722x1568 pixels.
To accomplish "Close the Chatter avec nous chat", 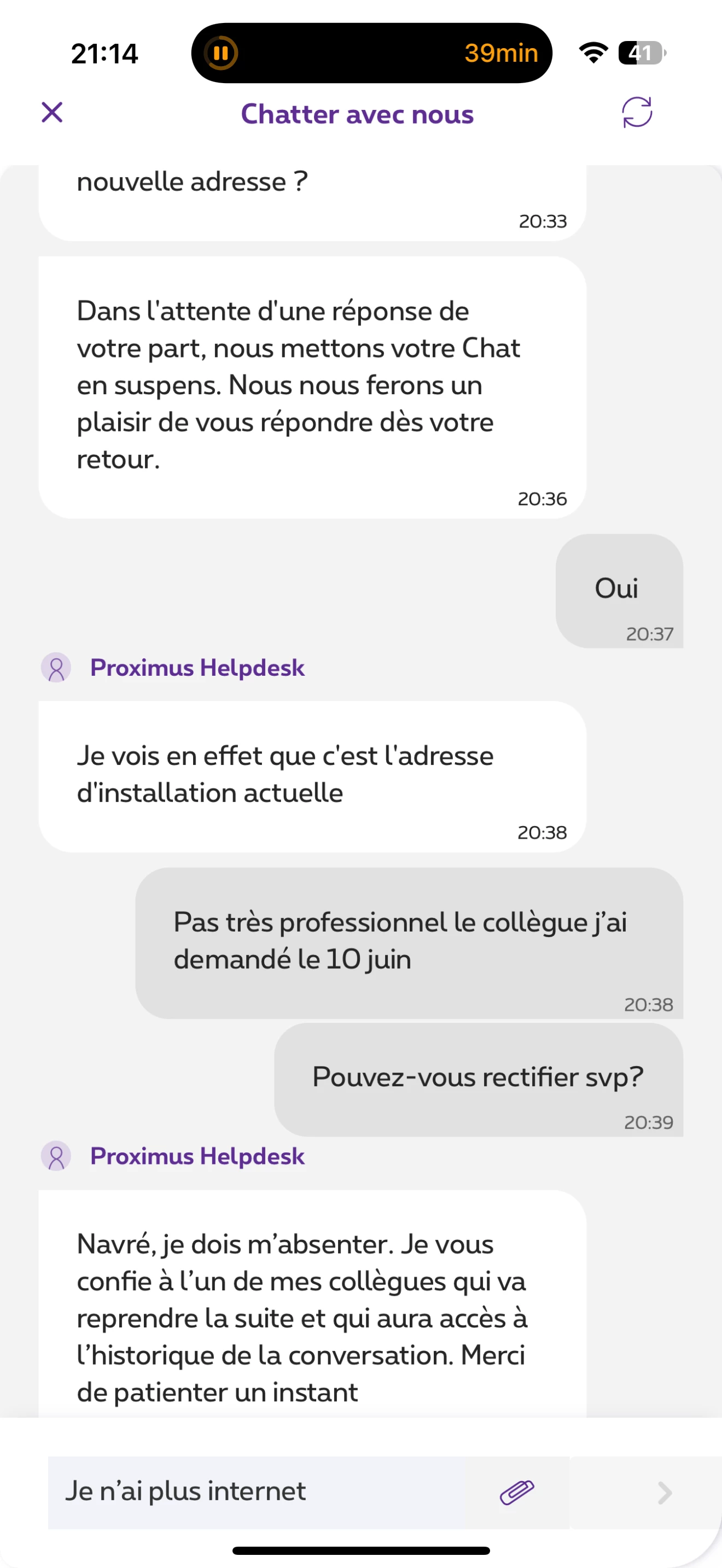I will 53,113.
